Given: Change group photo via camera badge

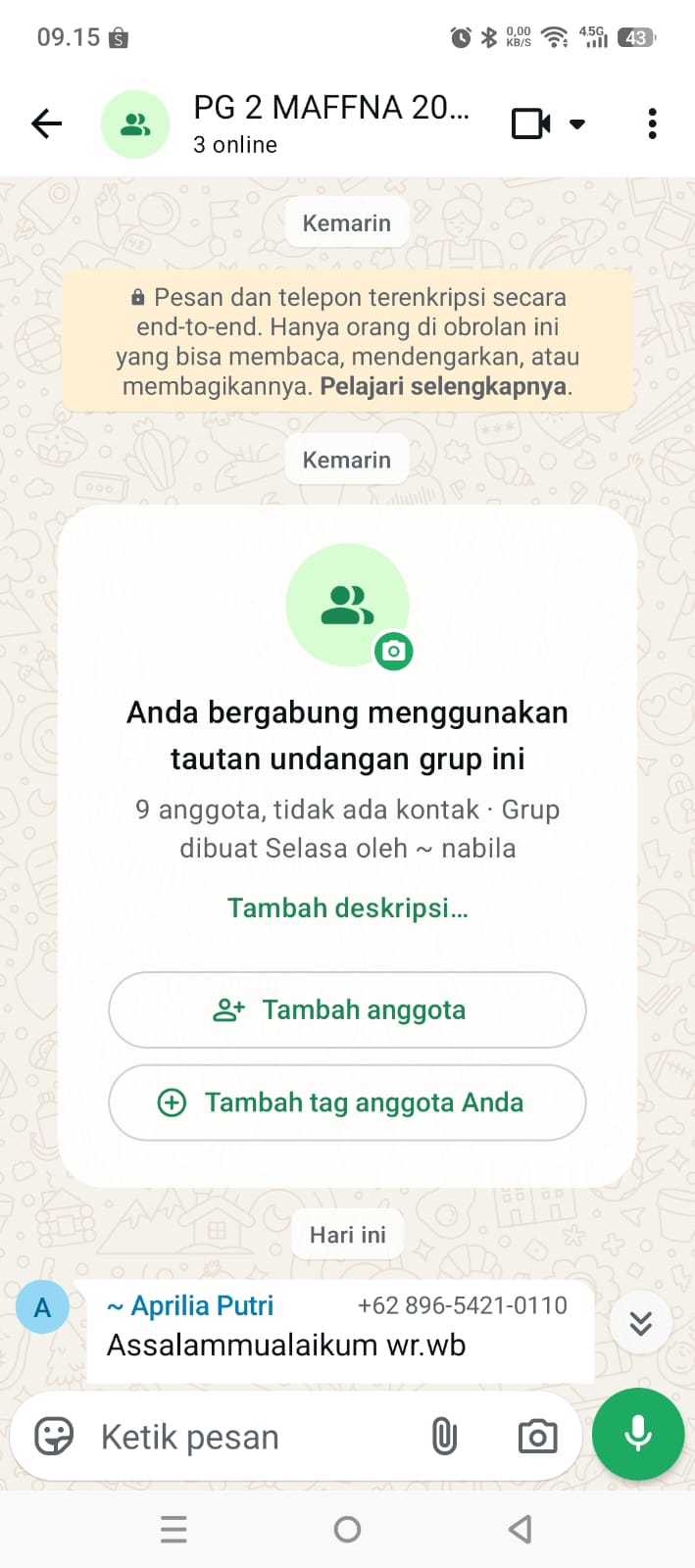Looking at the screenshot, I should pyautogui.click(x=394, y=651).
